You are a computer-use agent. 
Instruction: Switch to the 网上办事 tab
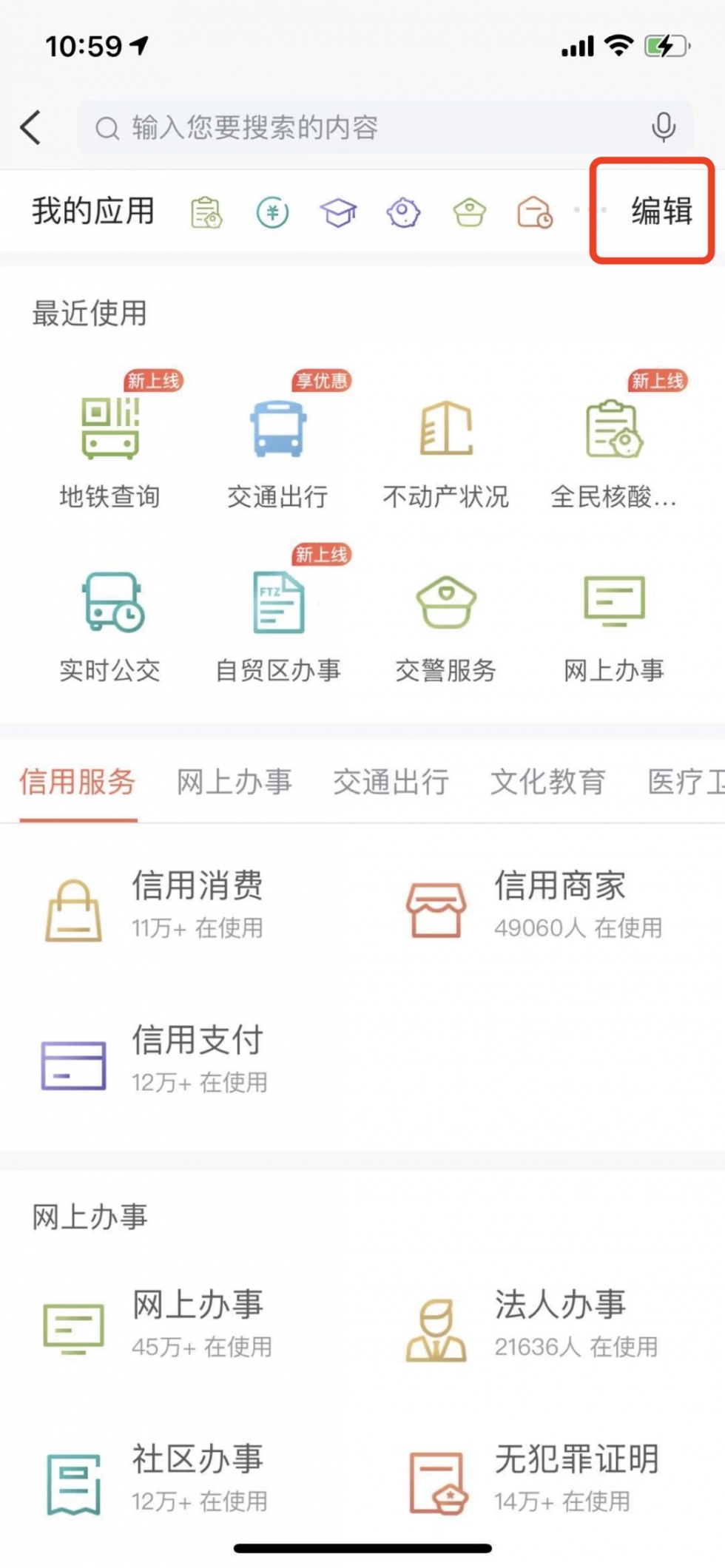click(x=234, y=783)
